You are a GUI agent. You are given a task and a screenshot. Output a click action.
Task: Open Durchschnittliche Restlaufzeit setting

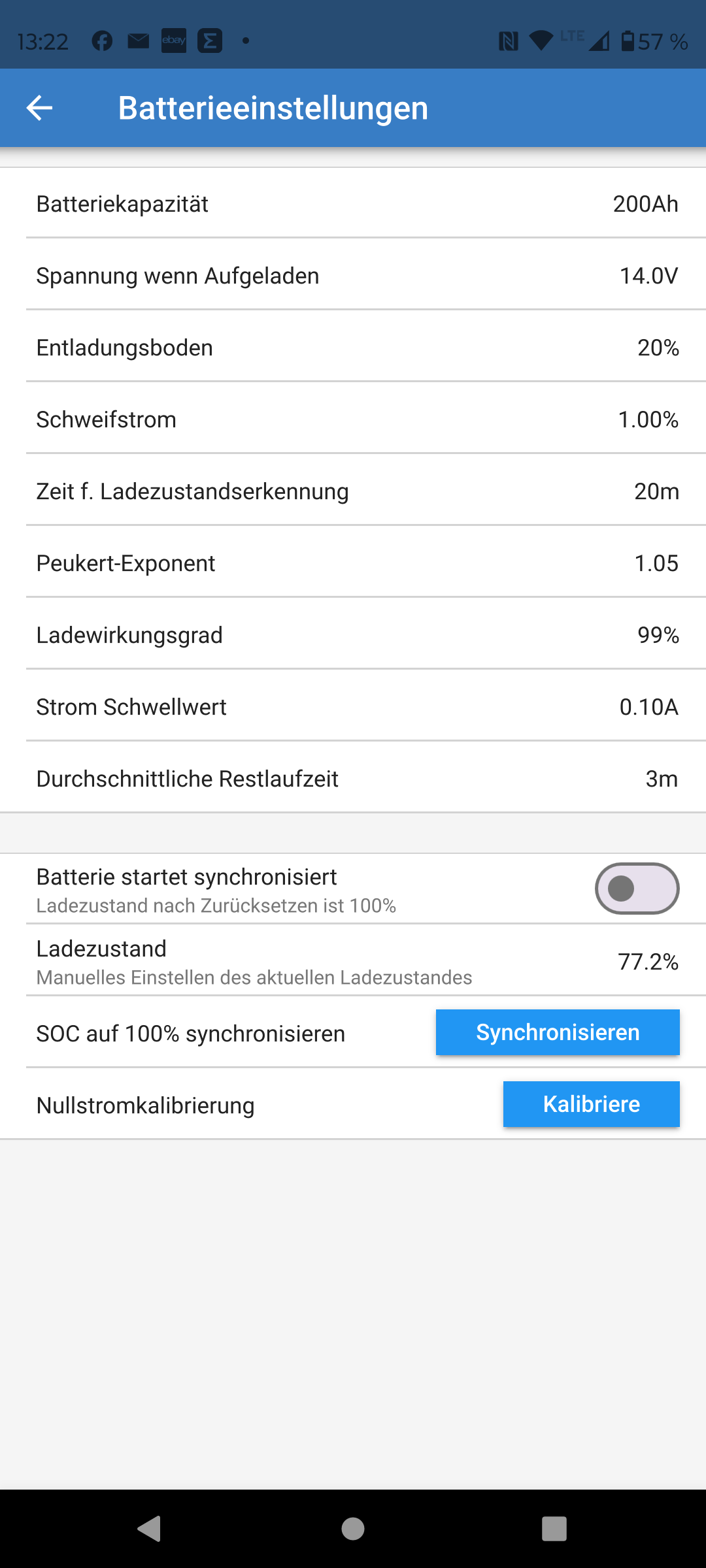[353, 779]
